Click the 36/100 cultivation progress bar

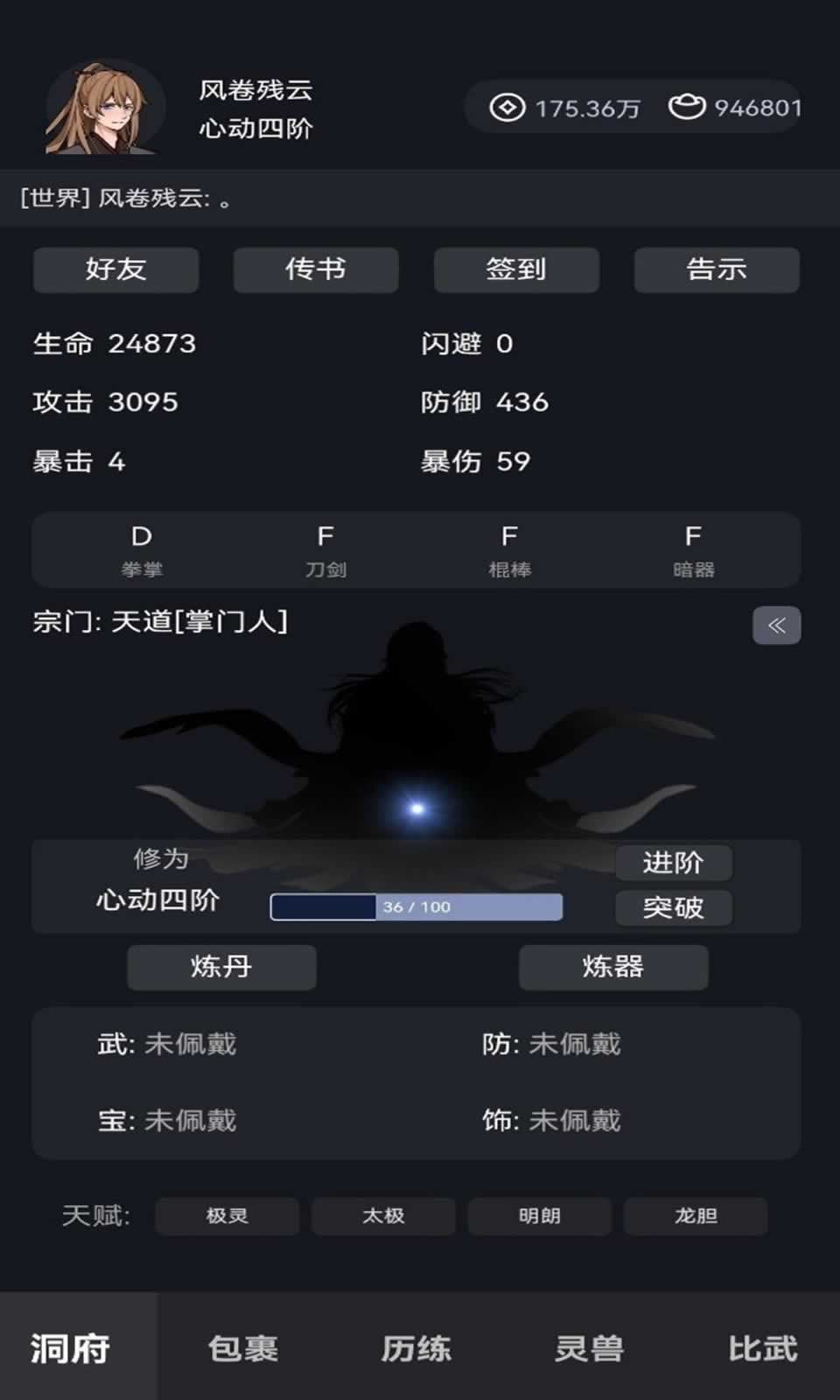416,906
